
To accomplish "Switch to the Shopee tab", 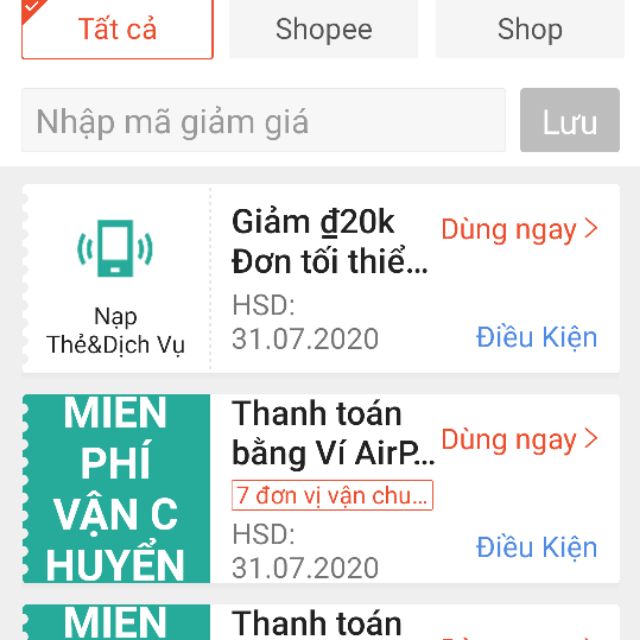I will [x=323, y=29].
